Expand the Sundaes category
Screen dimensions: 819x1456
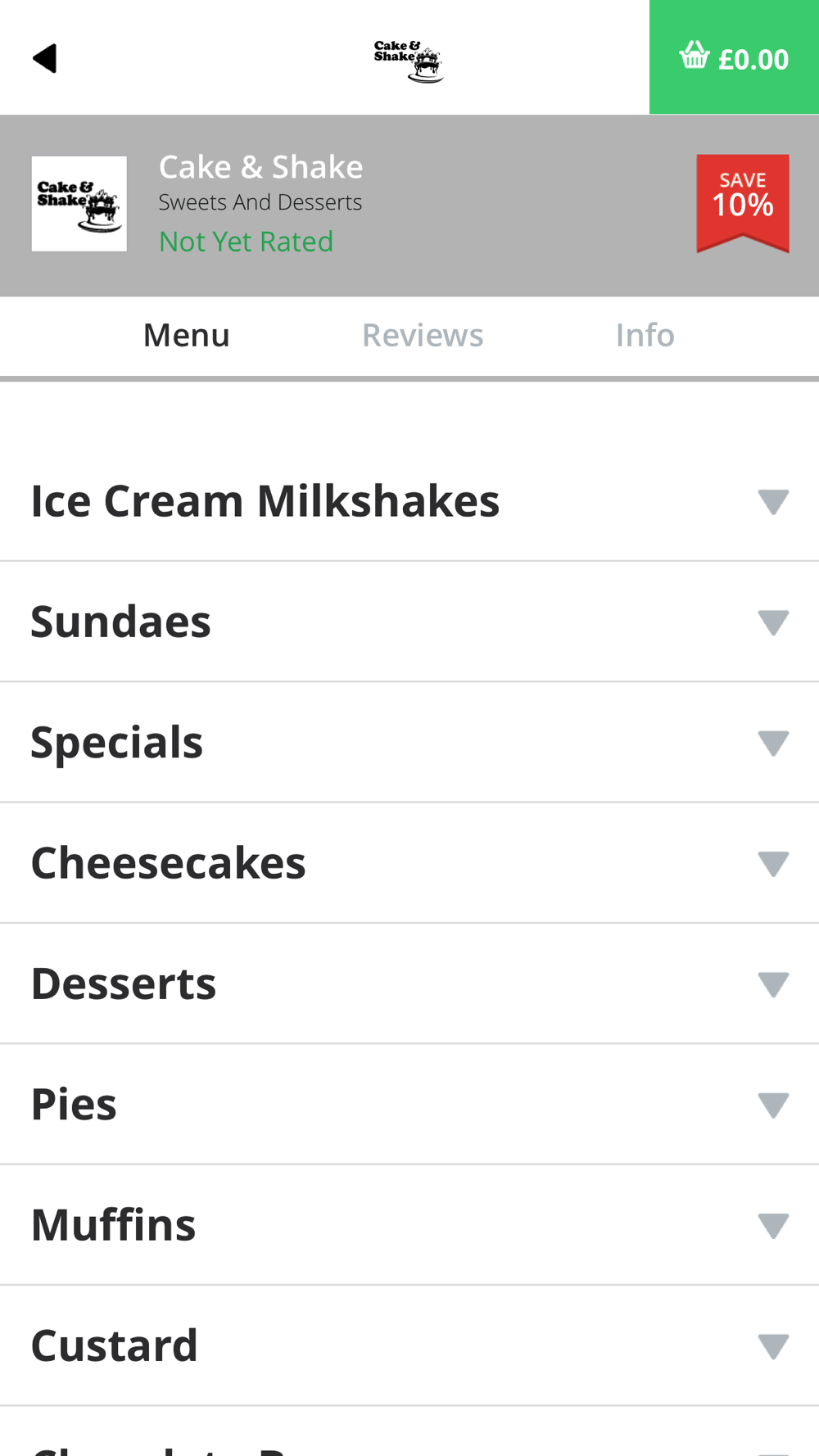[409, 622]
